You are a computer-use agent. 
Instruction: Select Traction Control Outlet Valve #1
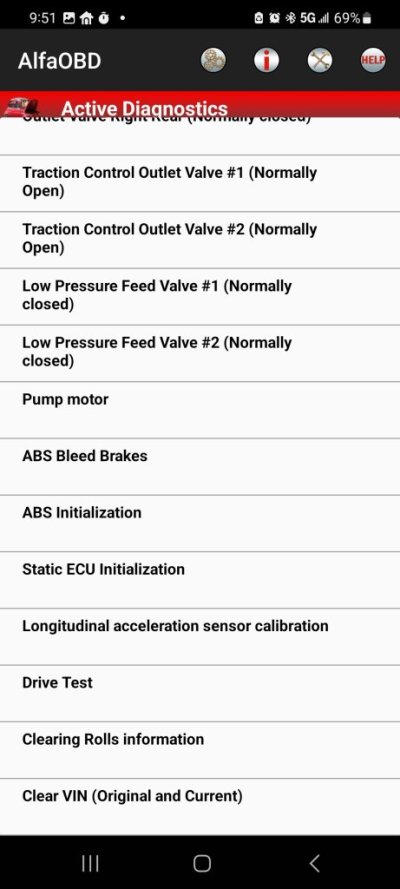200,183
